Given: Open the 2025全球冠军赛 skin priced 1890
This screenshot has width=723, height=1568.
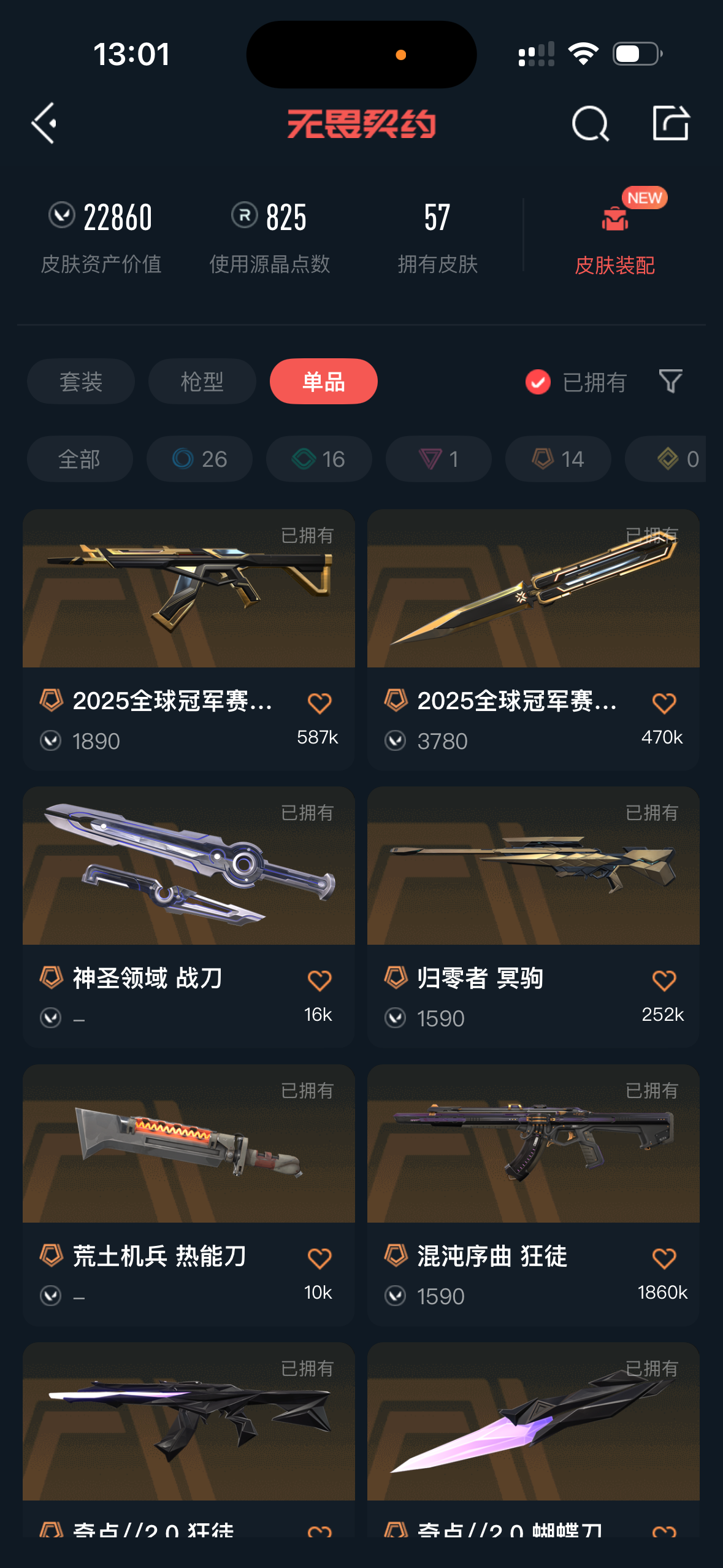Looking at the screenshot, I should point(188,613).
